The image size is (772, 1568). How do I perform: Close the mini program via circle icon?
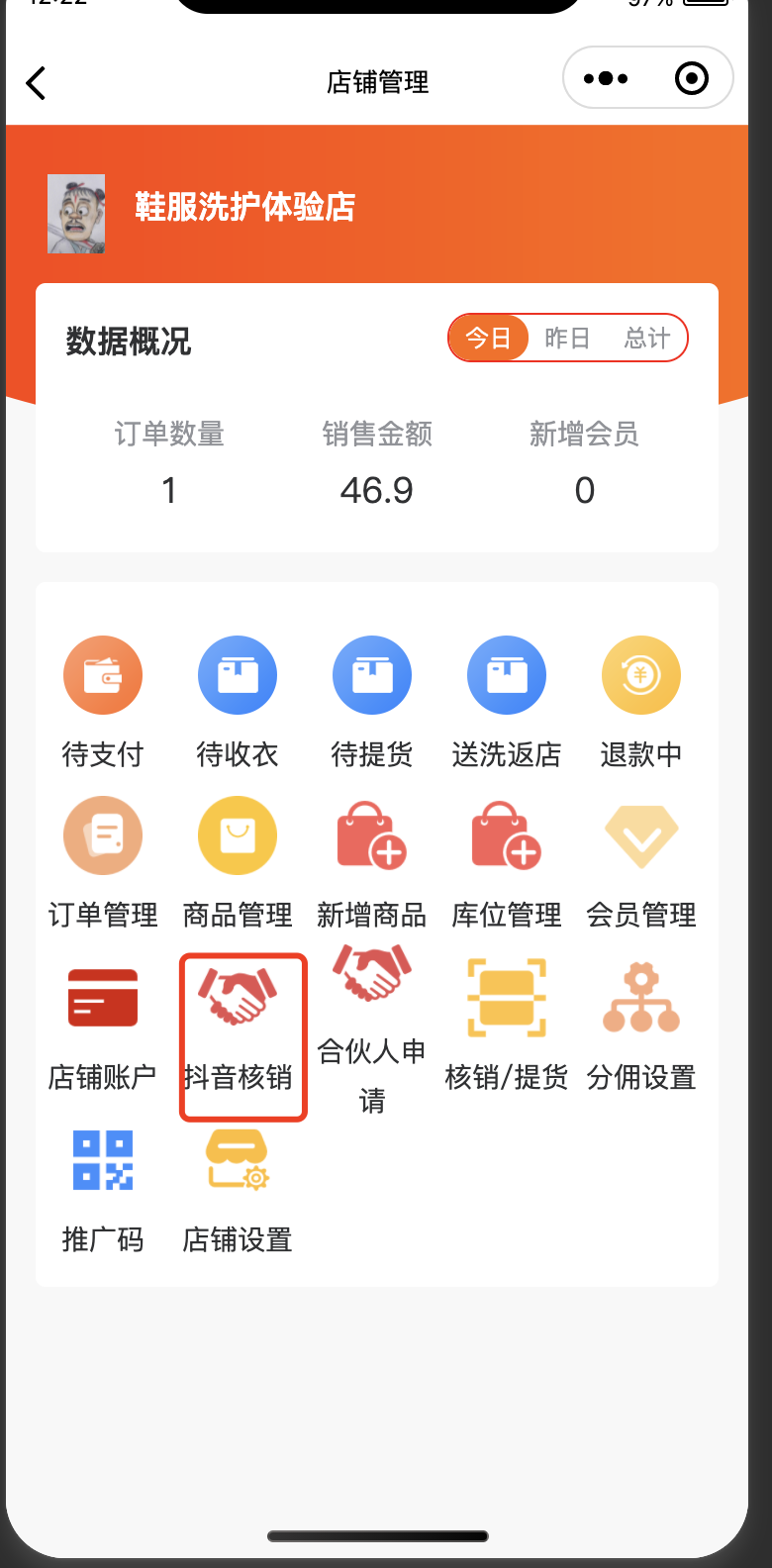(691, 79)
